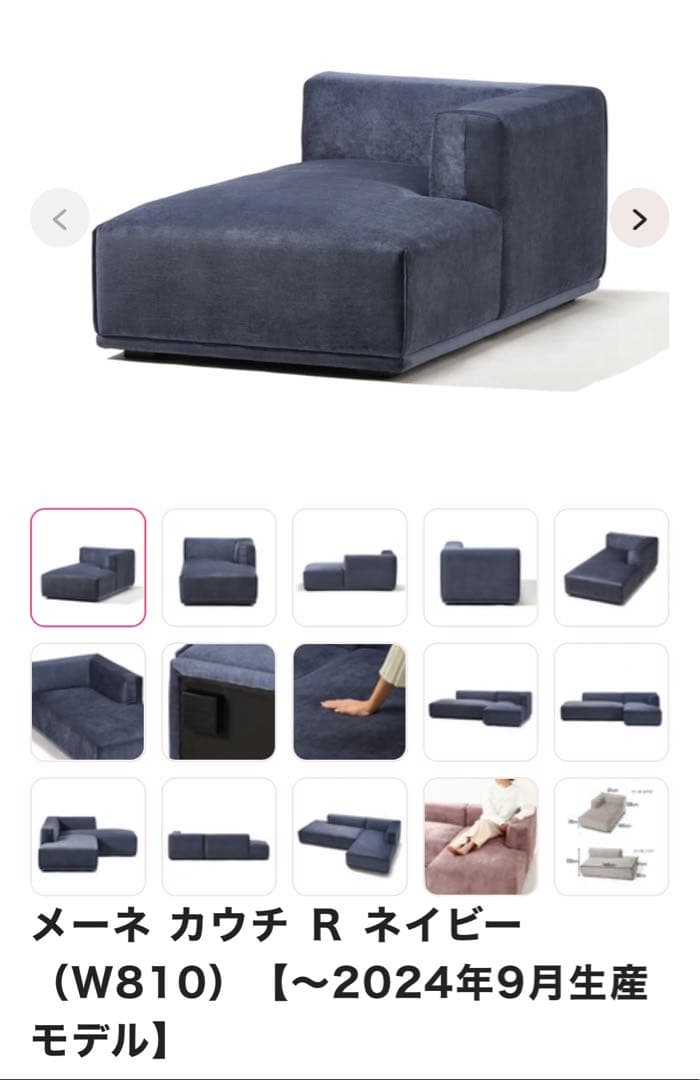
Task: Select the black connector close-up thumbnail
Action: [x=218, y=701]
